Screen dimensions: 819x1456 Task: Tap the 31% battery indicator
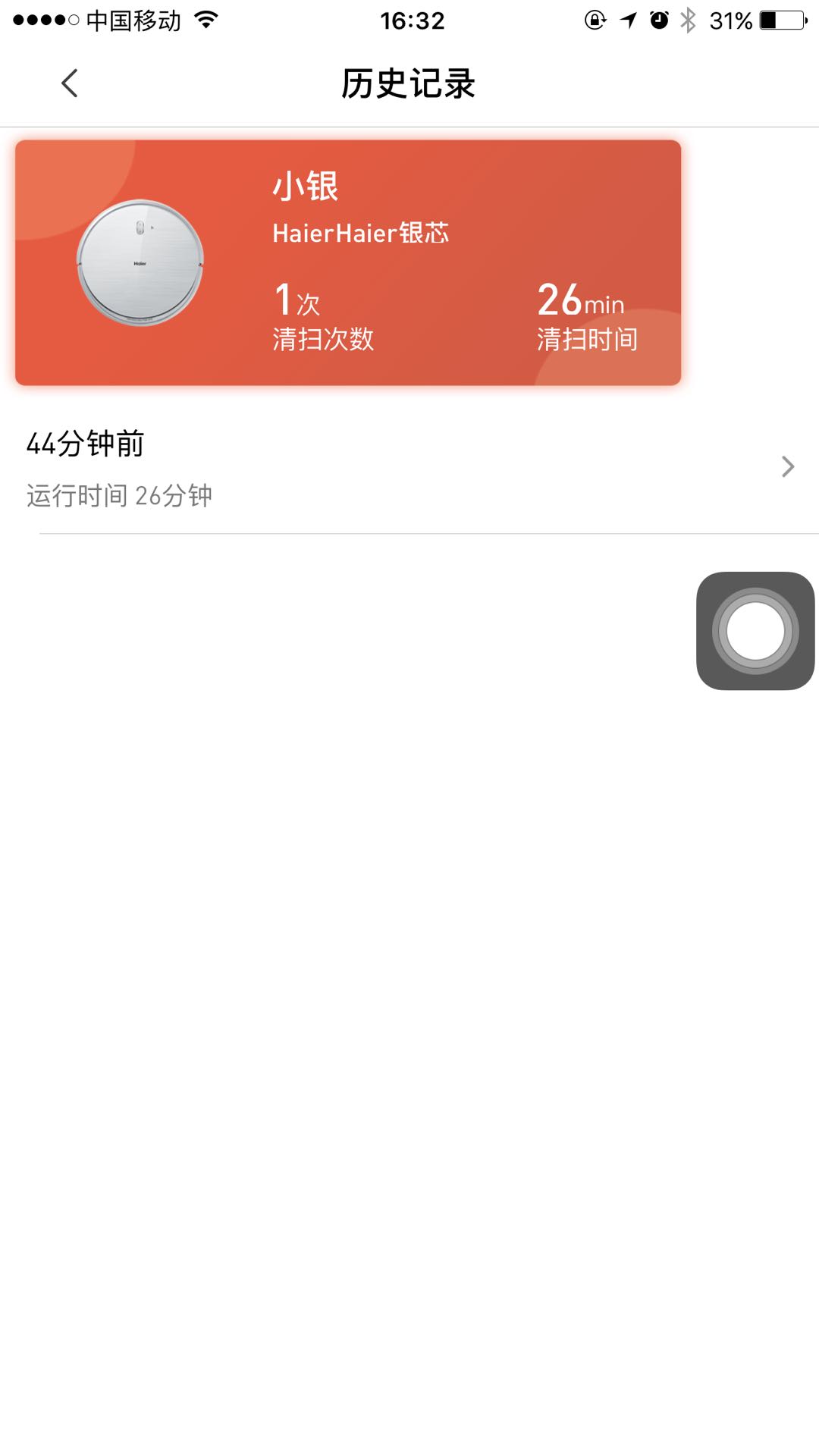pos(730,20)
